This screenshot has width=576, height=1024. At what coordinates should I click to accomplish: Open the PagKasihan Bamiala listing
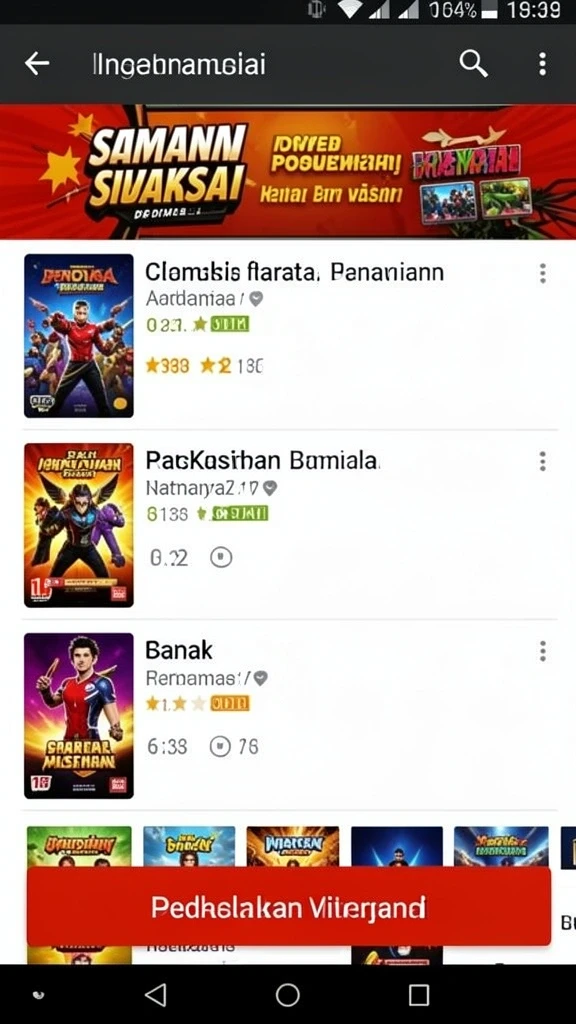tap(288, 525)
